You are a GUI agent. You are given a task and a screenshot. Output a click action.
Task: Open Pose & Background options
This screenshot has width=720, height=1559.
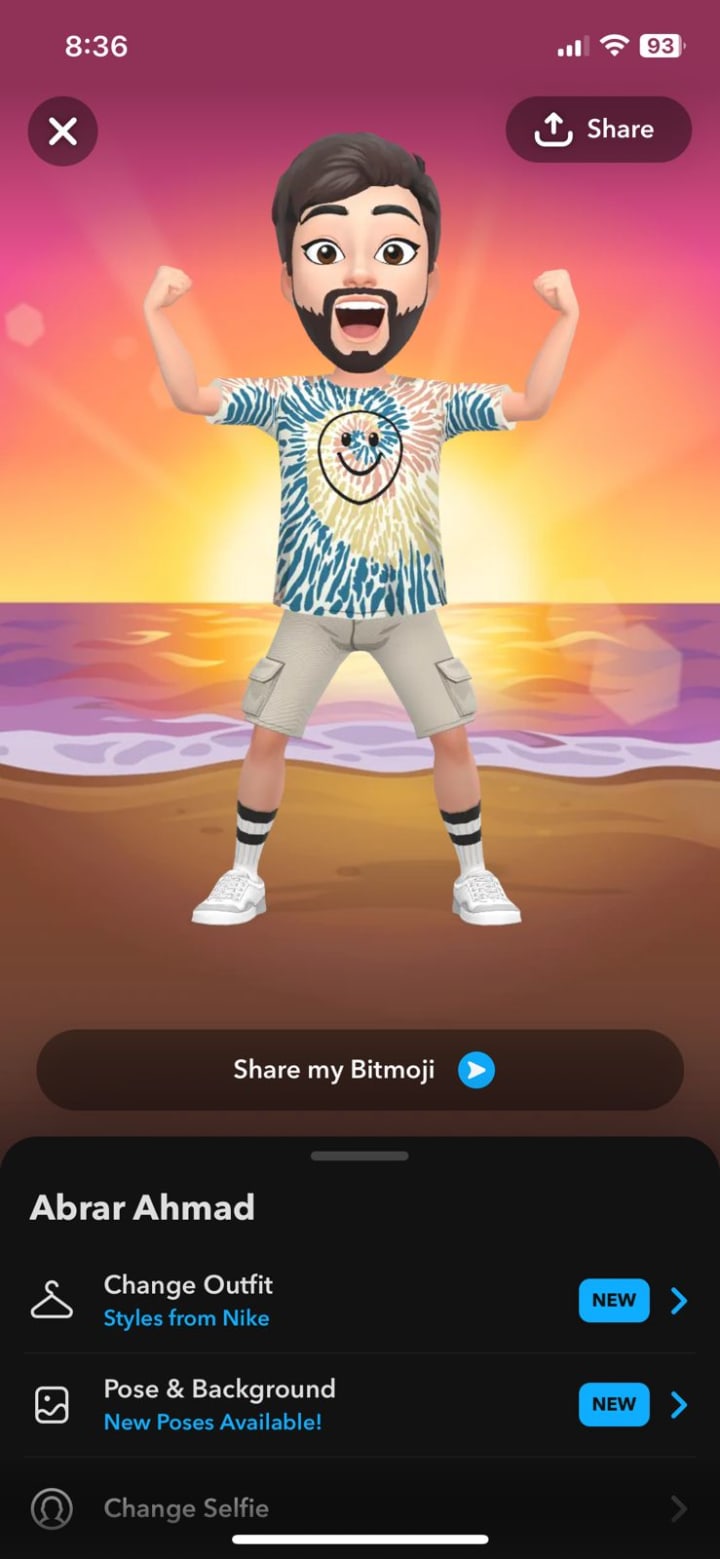click(360, 1404)
